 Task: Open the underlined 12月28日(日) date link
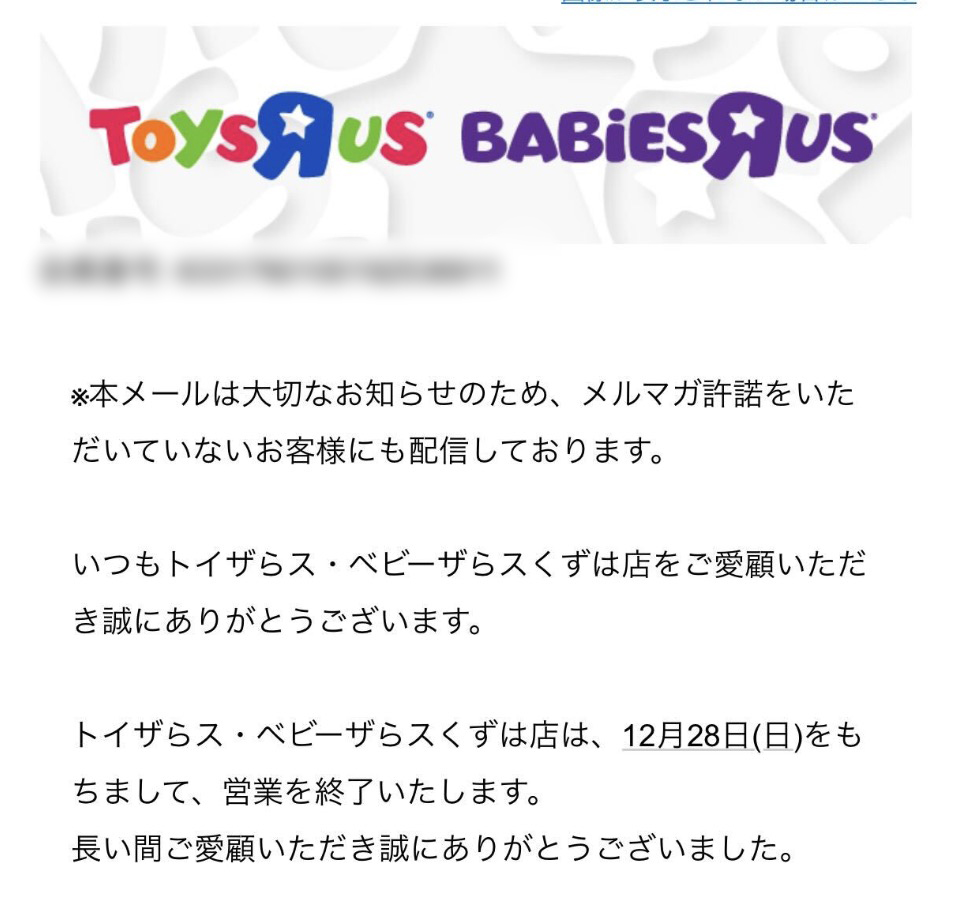coord(714,738)
